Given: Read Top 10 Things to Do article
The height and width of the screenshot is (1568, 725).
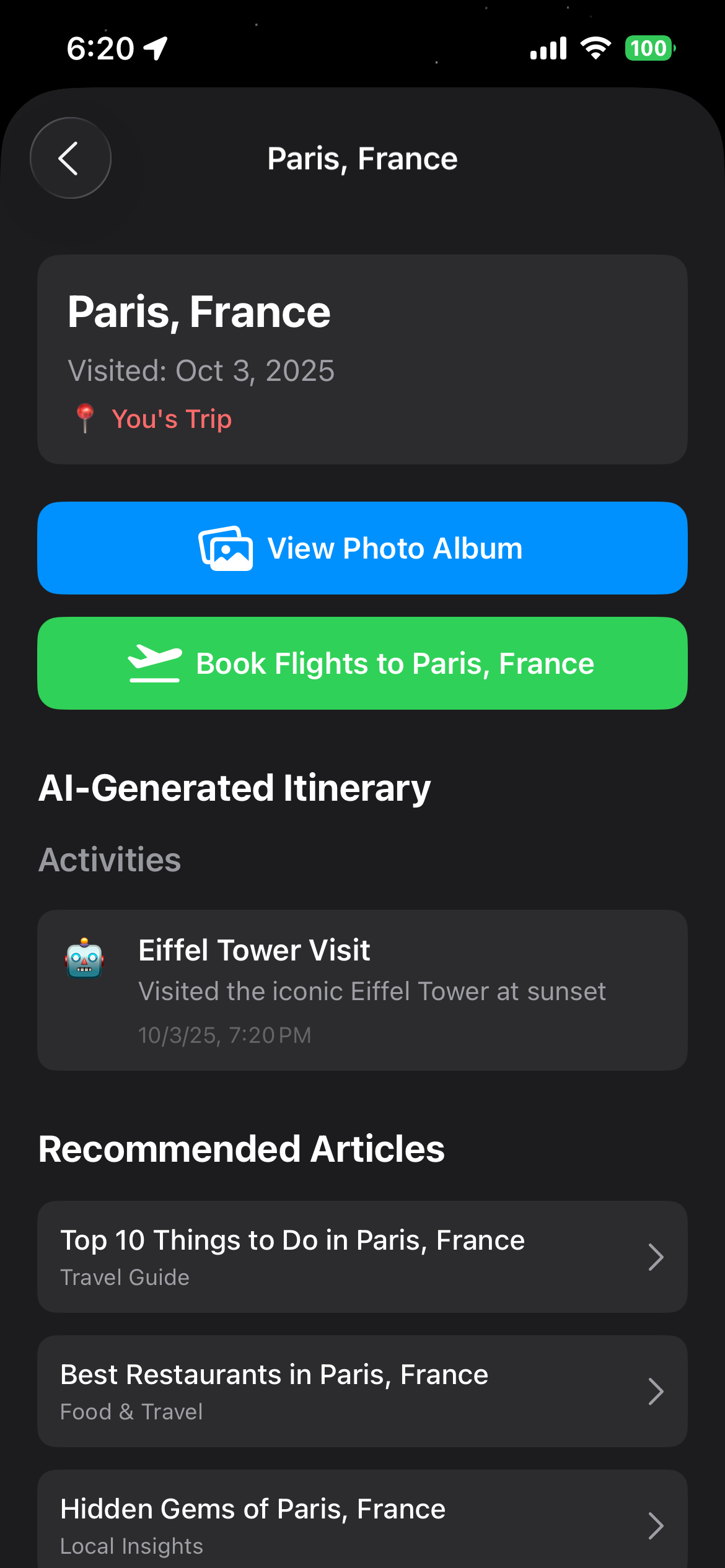Looking at the screenshot, I should (362, 1257).
